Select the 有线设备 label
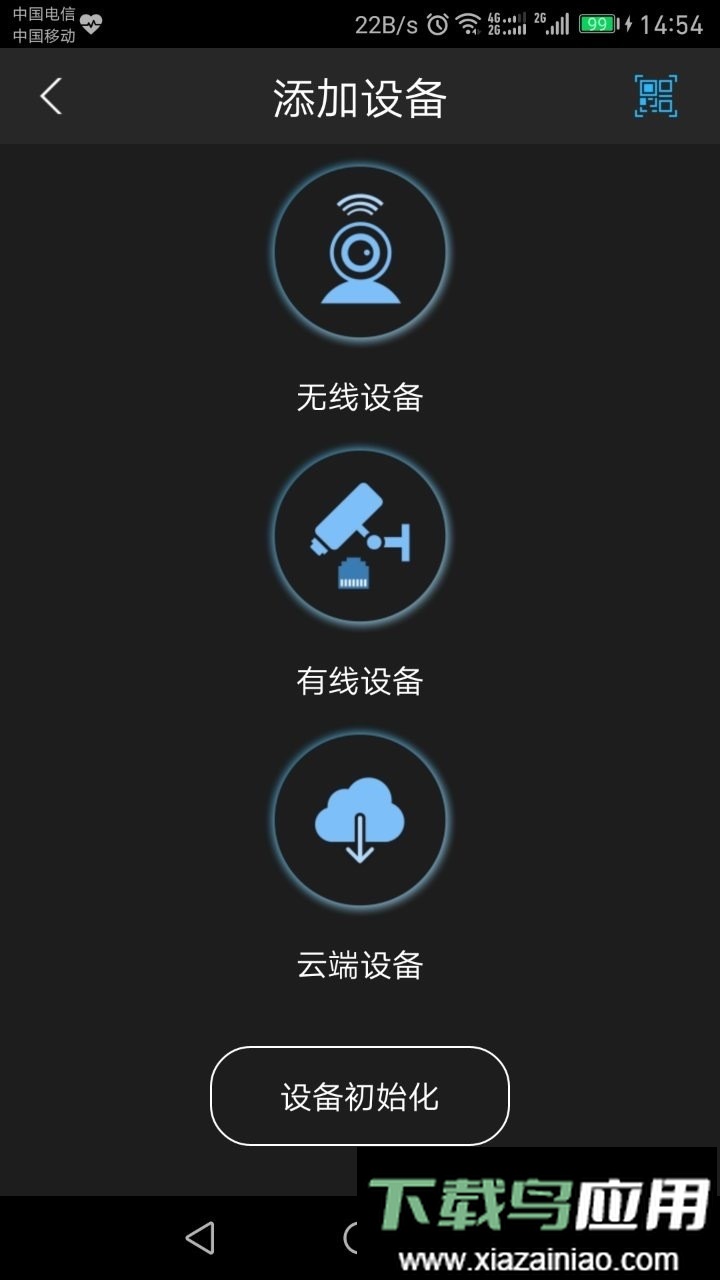Image resolution: width=720 pixels, height=1280 pixels. tap(361, 681)
